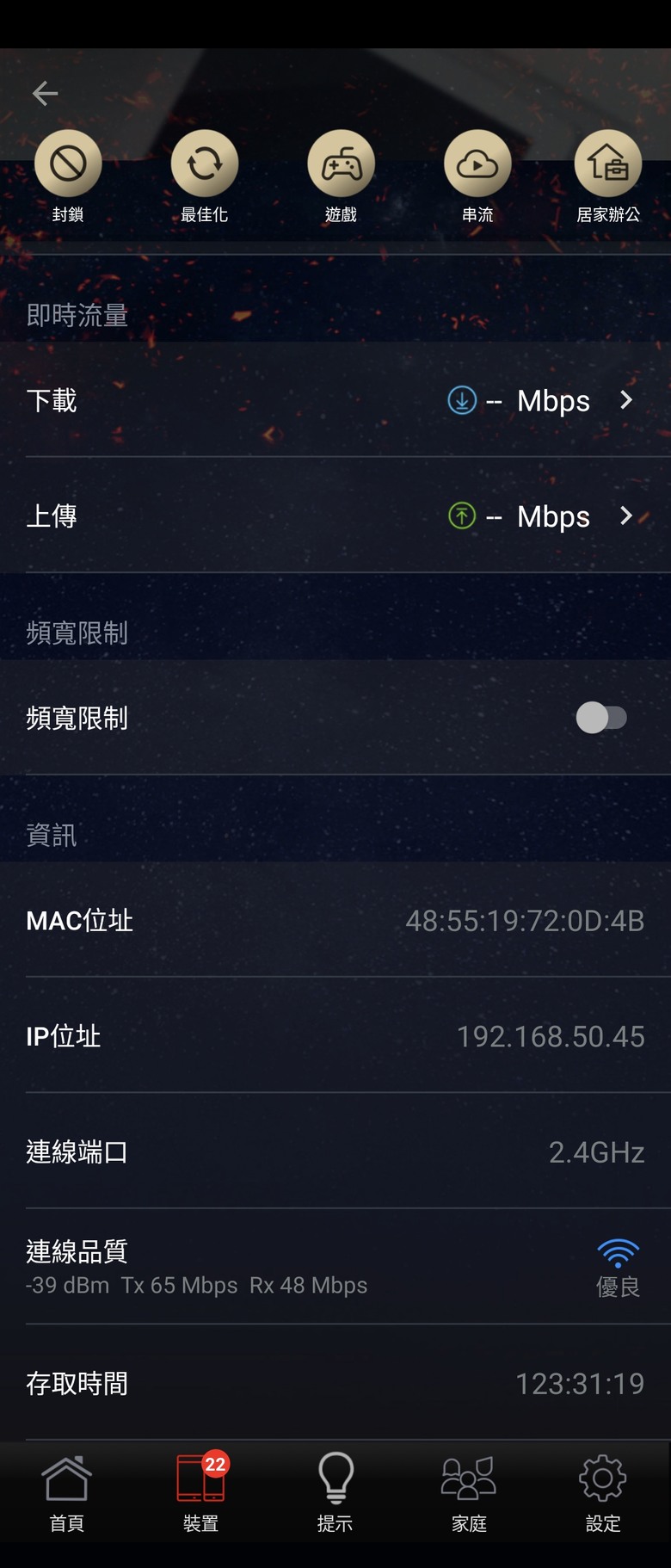671x1568 pixels.
Task: Select the 串流 streaming mode
Action: click(477, 164)
